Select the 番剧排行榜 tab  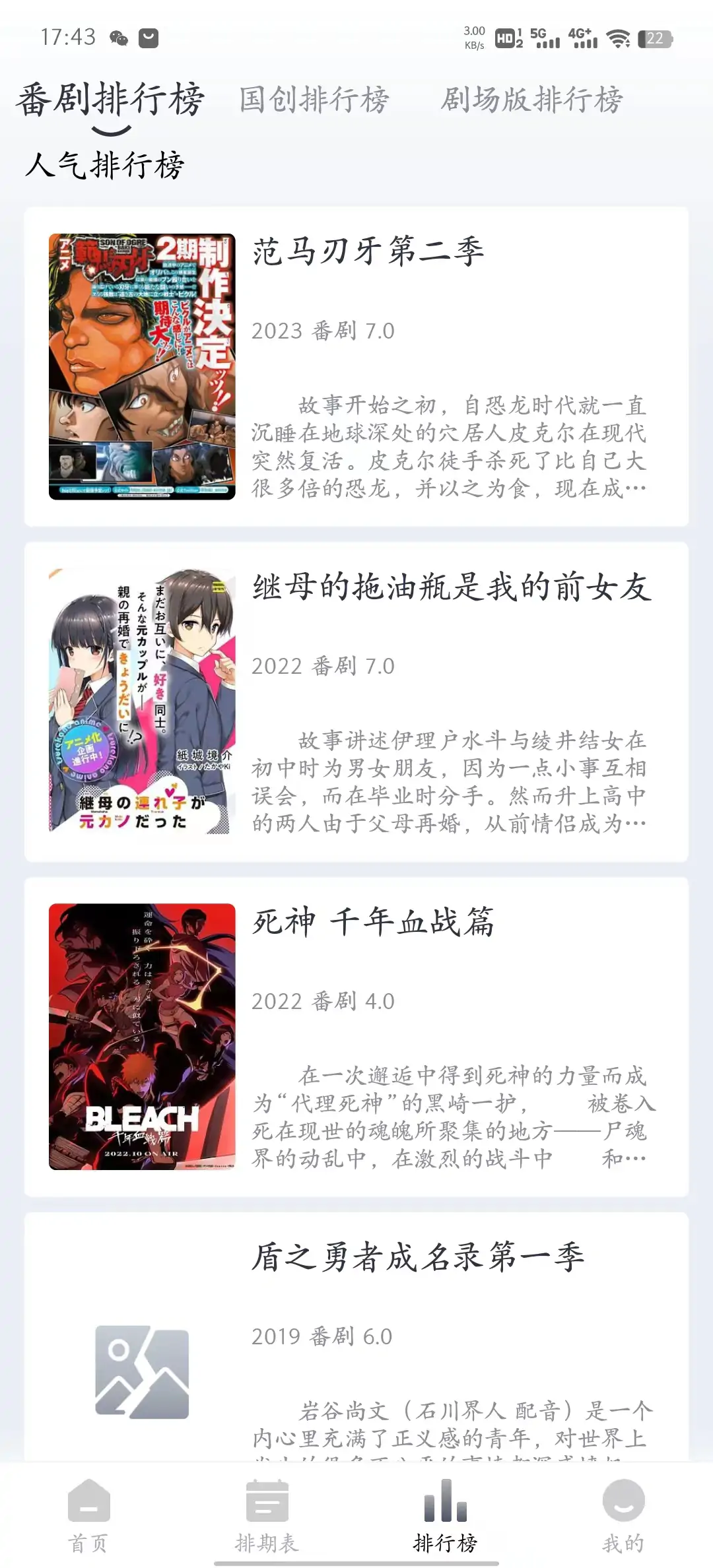point(111,98)
